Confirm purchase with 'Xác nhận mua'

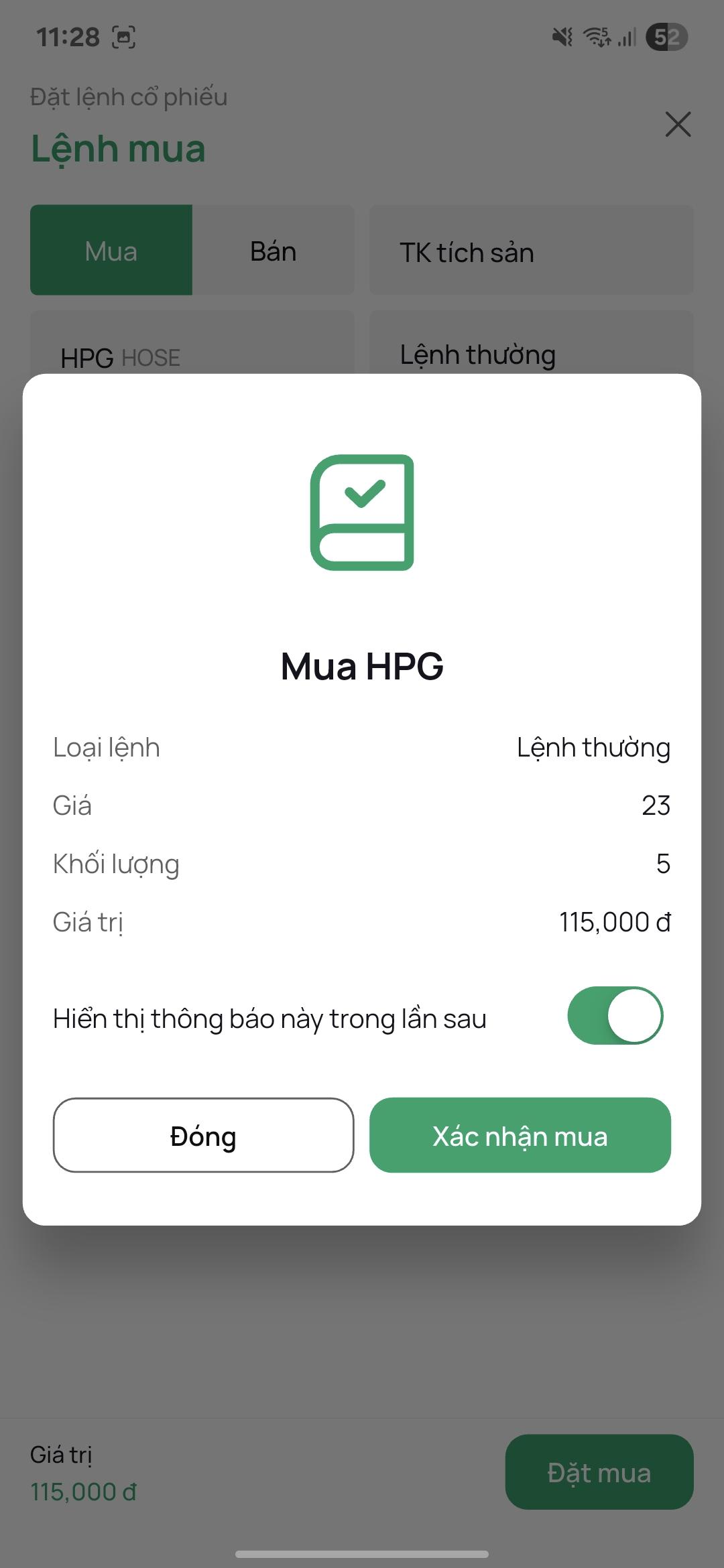520,1135
